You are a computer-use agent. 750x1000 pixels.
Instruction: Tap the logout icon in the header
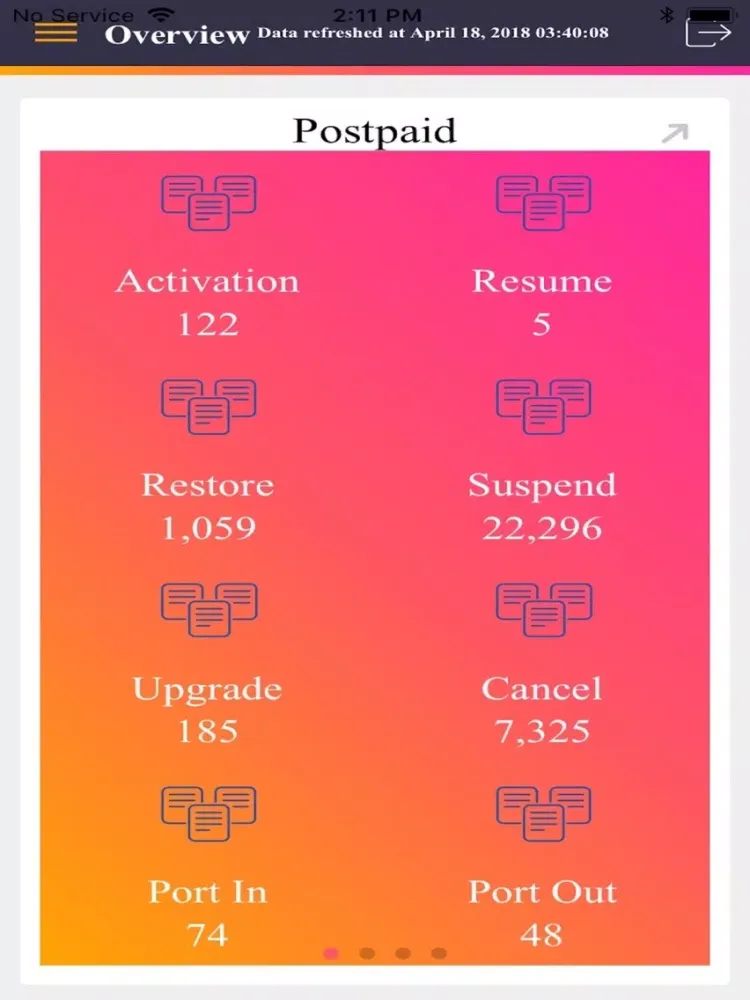click(x=708, y=31)
